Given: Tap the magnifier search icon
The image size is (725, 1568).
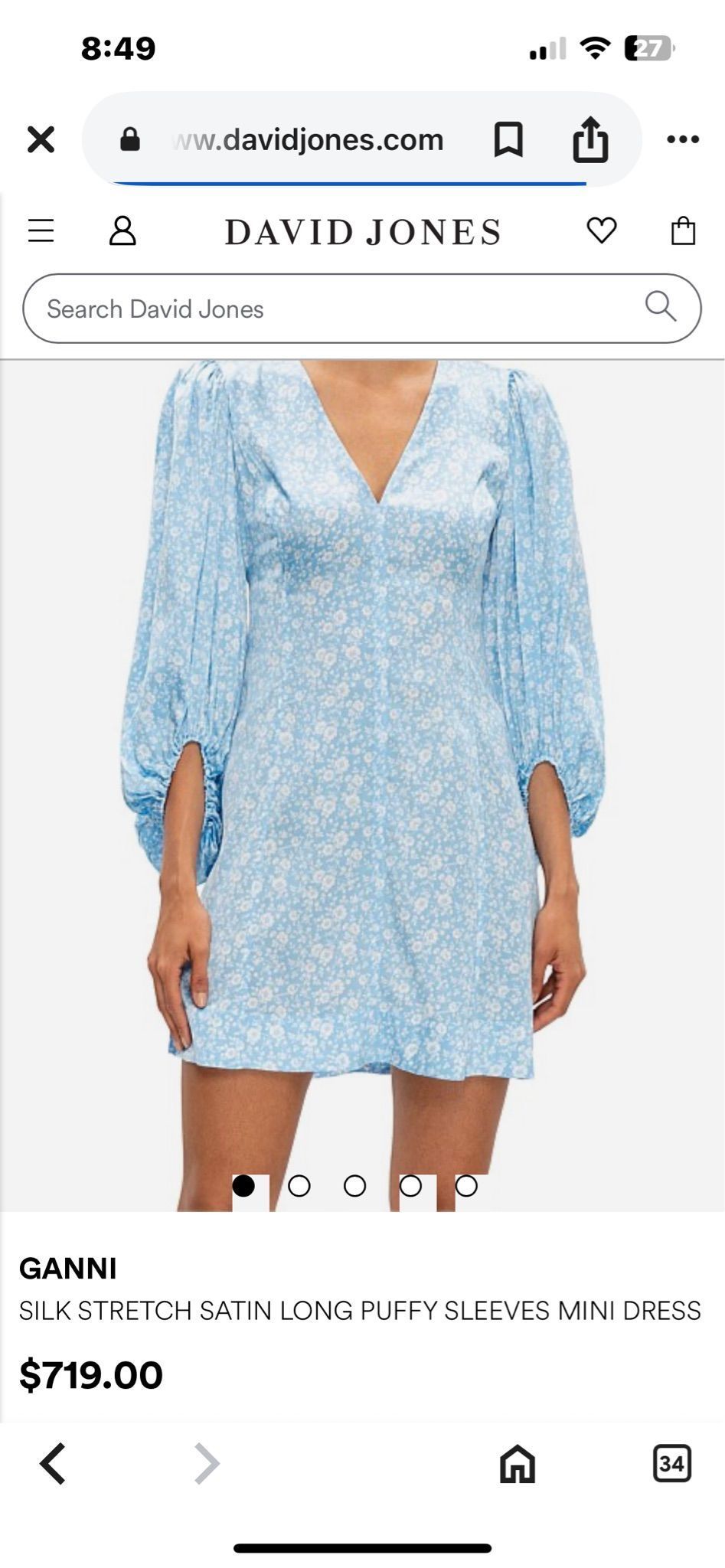Looking at the screenshot, I should tap(660, 307).
